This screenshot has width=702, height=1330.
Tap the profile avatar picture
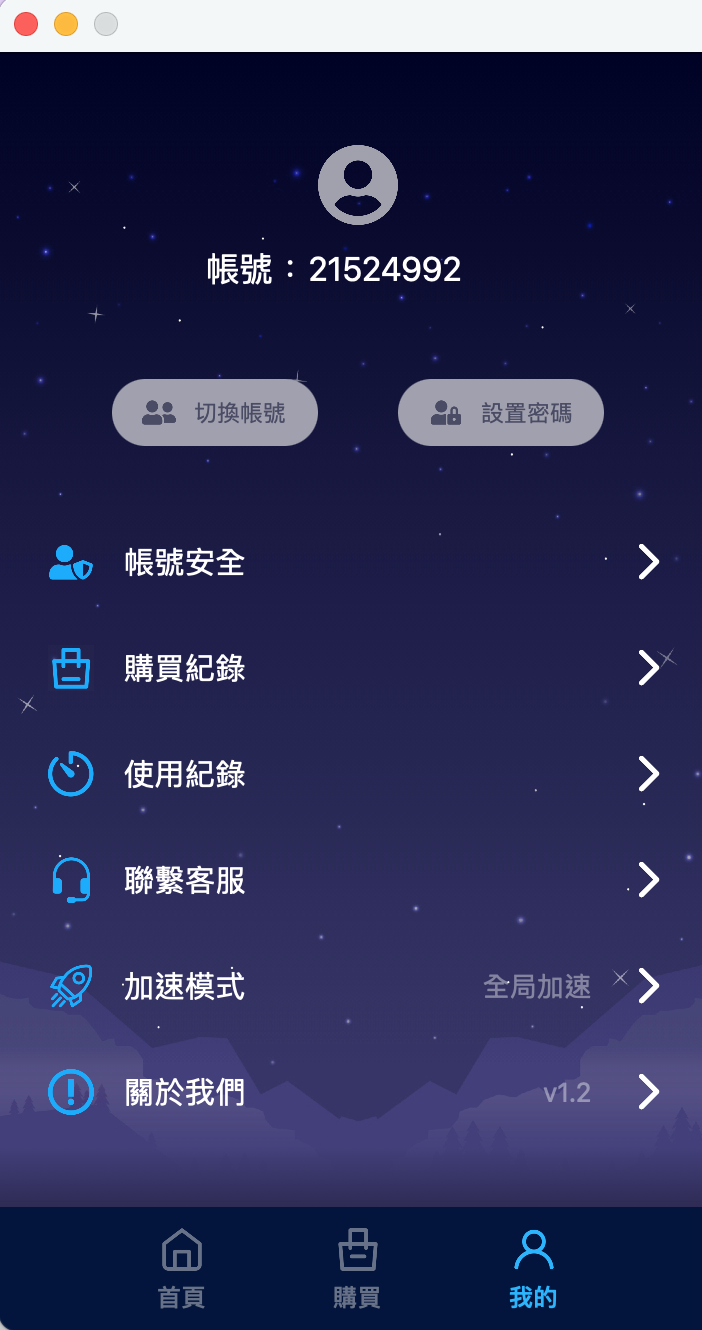tap(358, 185)
